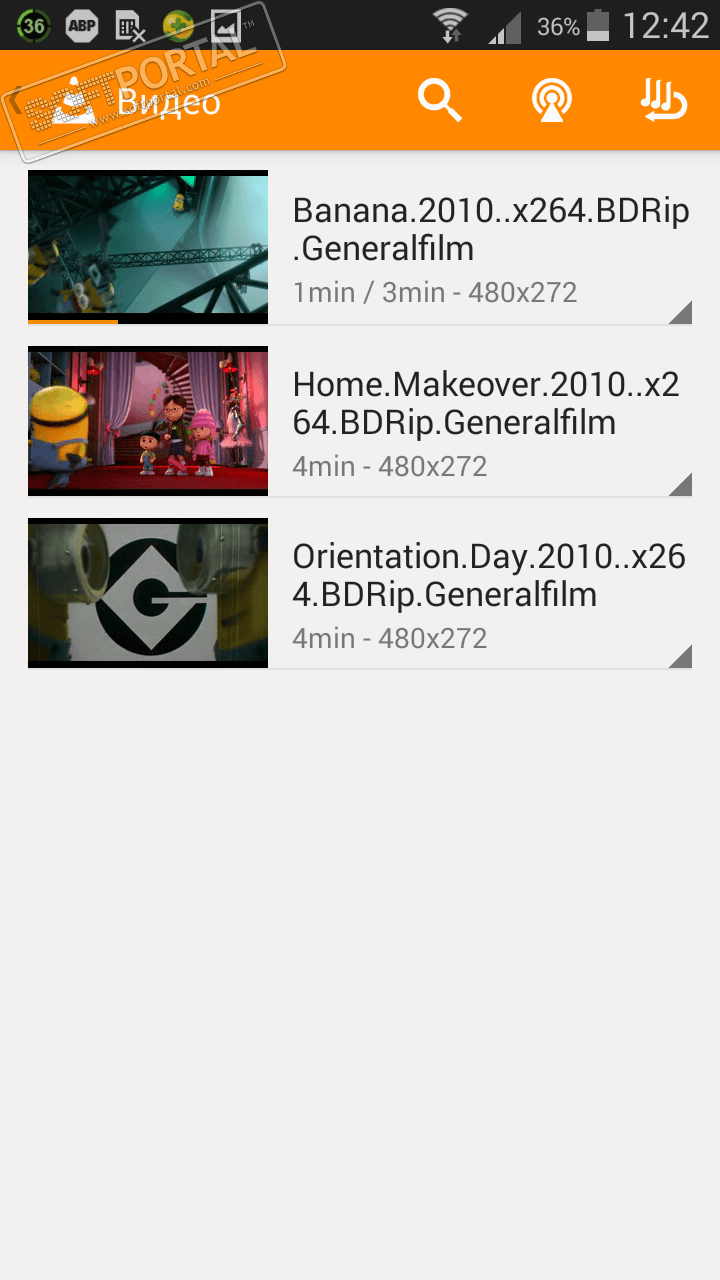Expand options corner for Orientation.Day.2010 video
The width and height of the screenshot is (720, 1280).
click(x=680, y=656)
